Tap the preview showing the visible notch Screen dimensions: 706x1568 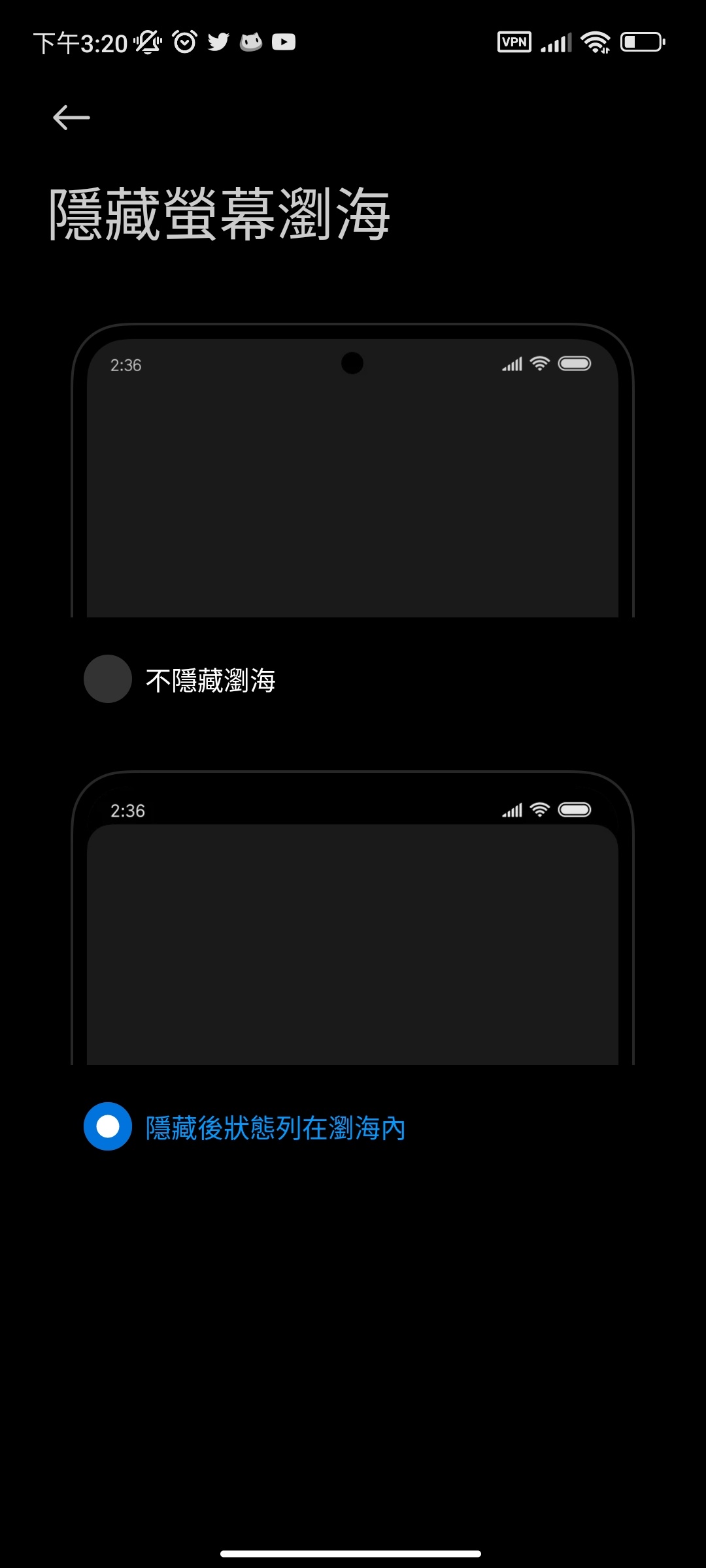(x=352, y=470)
